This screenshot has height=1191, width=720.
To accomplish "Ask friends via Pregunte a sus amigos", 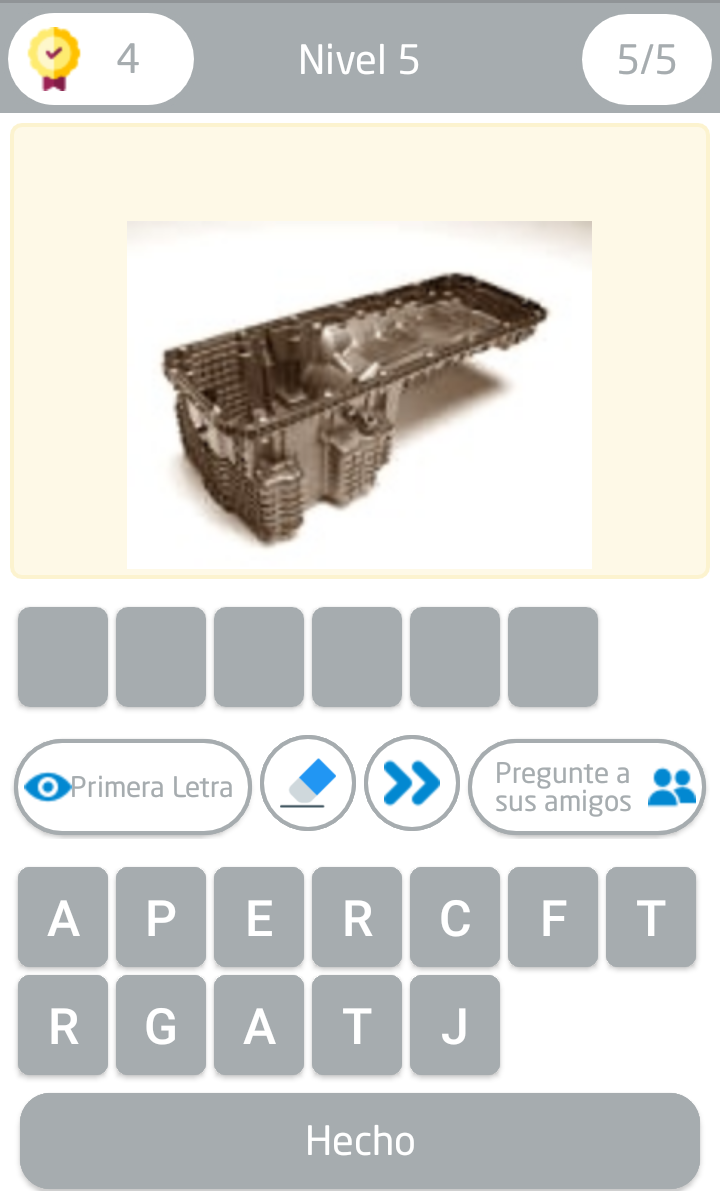I will coord(587,787).
